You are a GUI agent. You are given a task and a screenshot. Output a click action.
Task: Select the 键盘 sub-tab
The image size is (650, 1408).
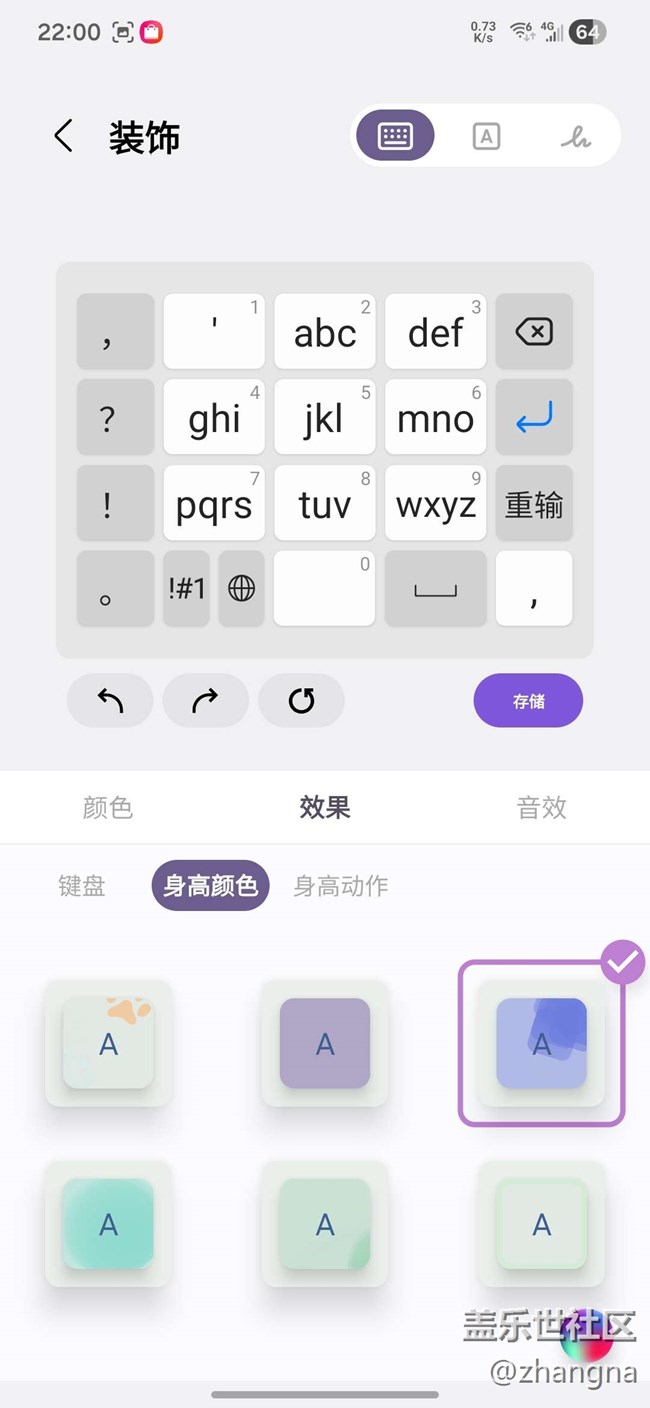[x=82, y=886]
